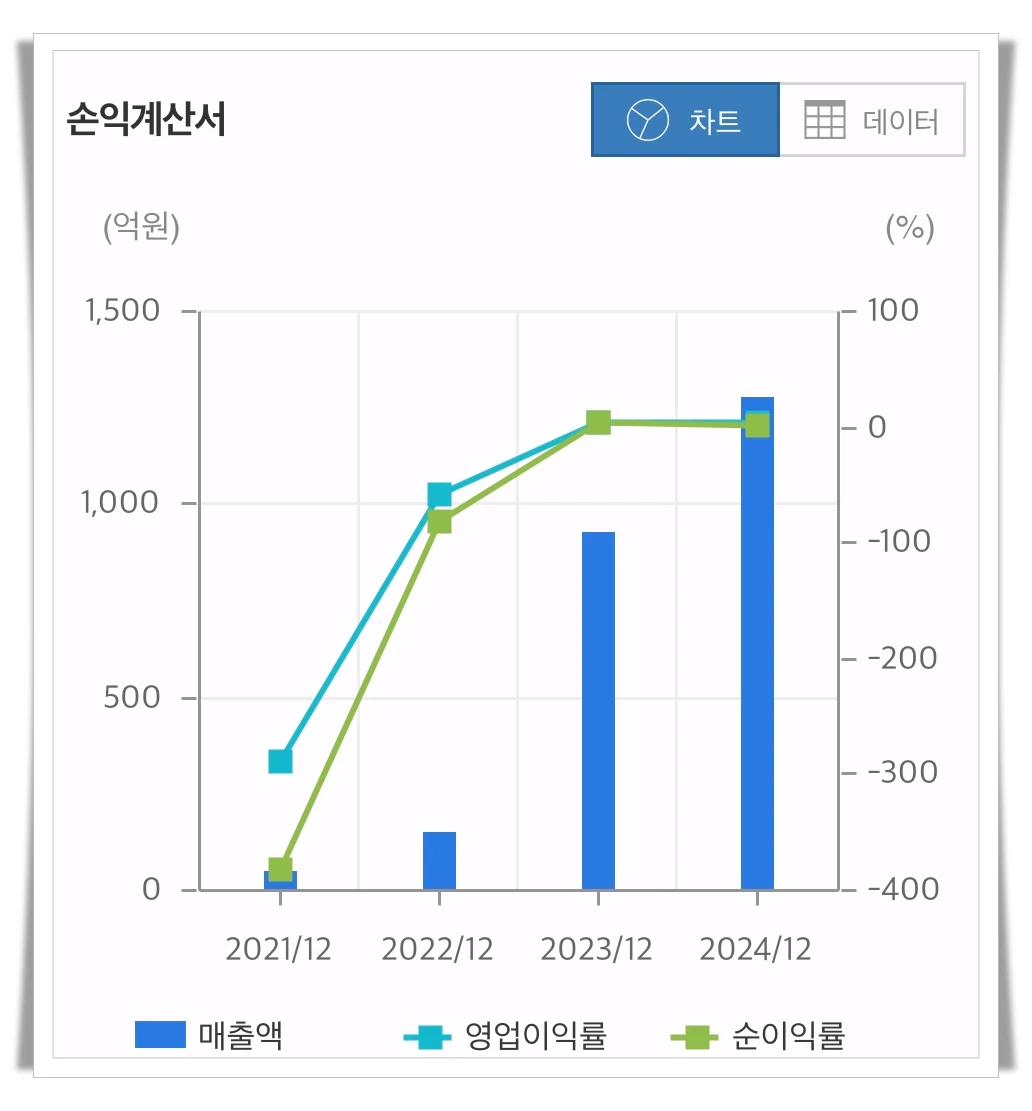Screen dimensions: 1032x1111
Task: Click the green 순이익률 marker at 2022/12
Action: click(438, 521)
